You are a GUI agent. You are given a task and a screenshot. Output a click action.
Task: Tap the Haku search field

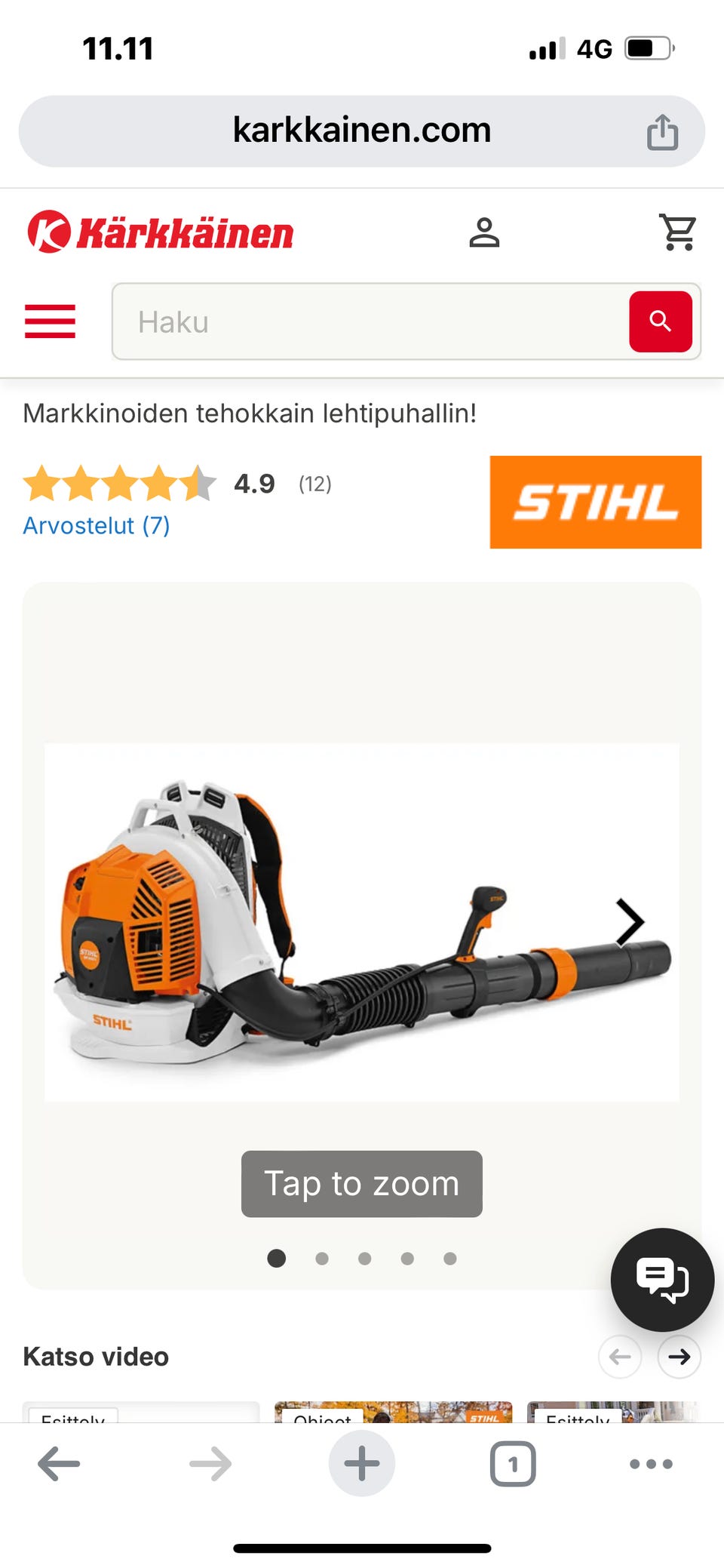click(x=370, y=321)
